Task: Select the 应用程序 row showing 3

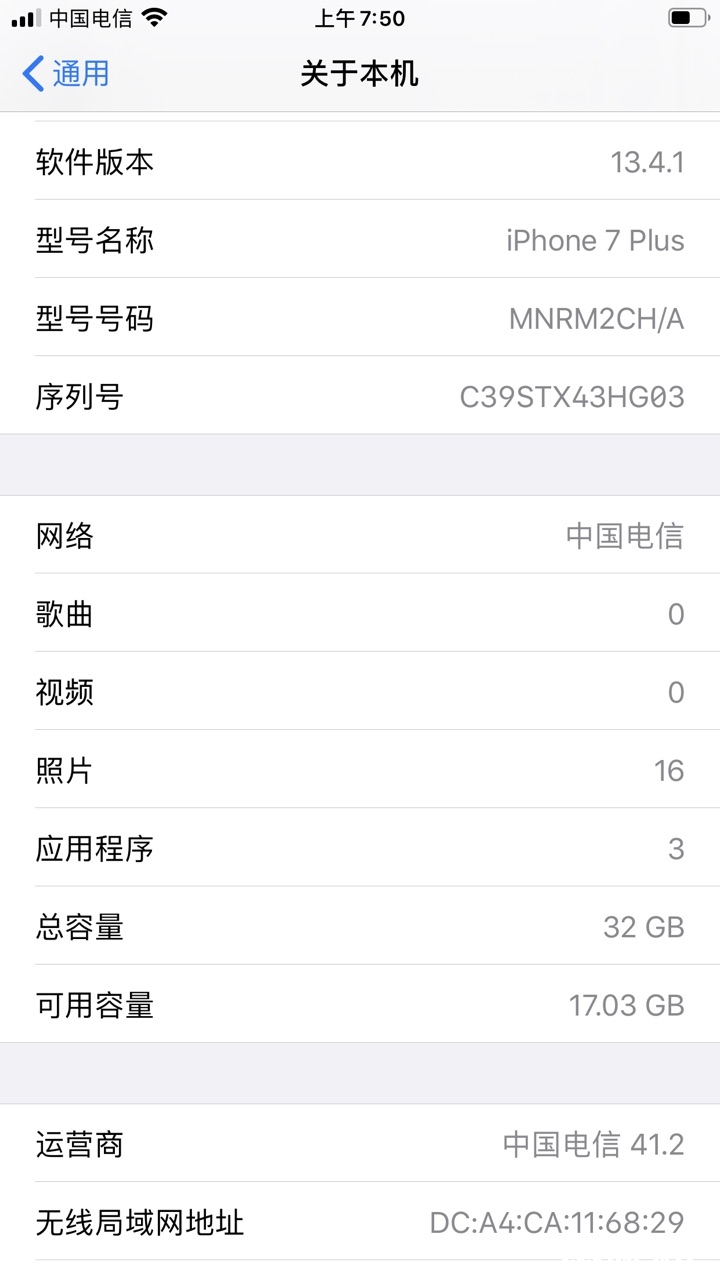Action: (x=360, y=849)
